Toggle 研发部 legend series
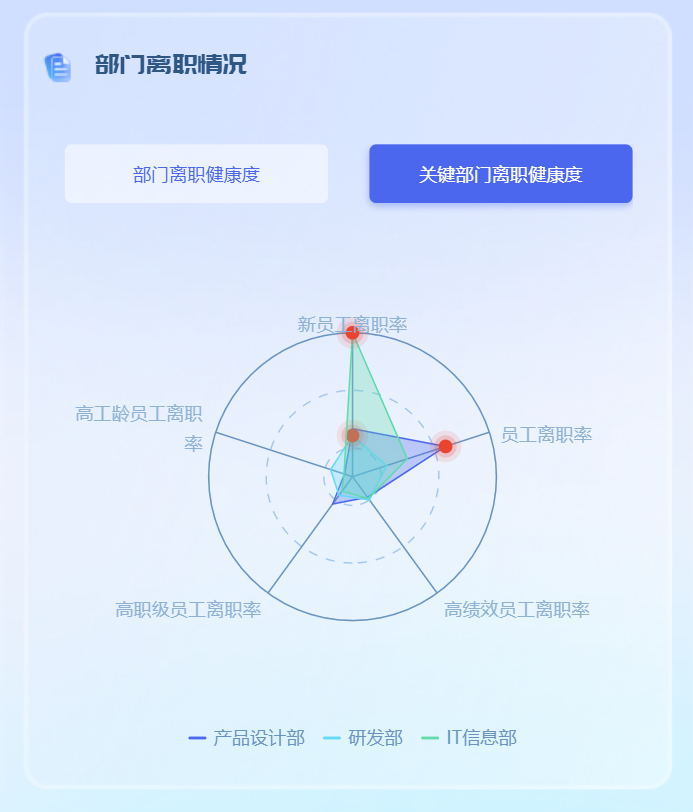 click(364, 738)
